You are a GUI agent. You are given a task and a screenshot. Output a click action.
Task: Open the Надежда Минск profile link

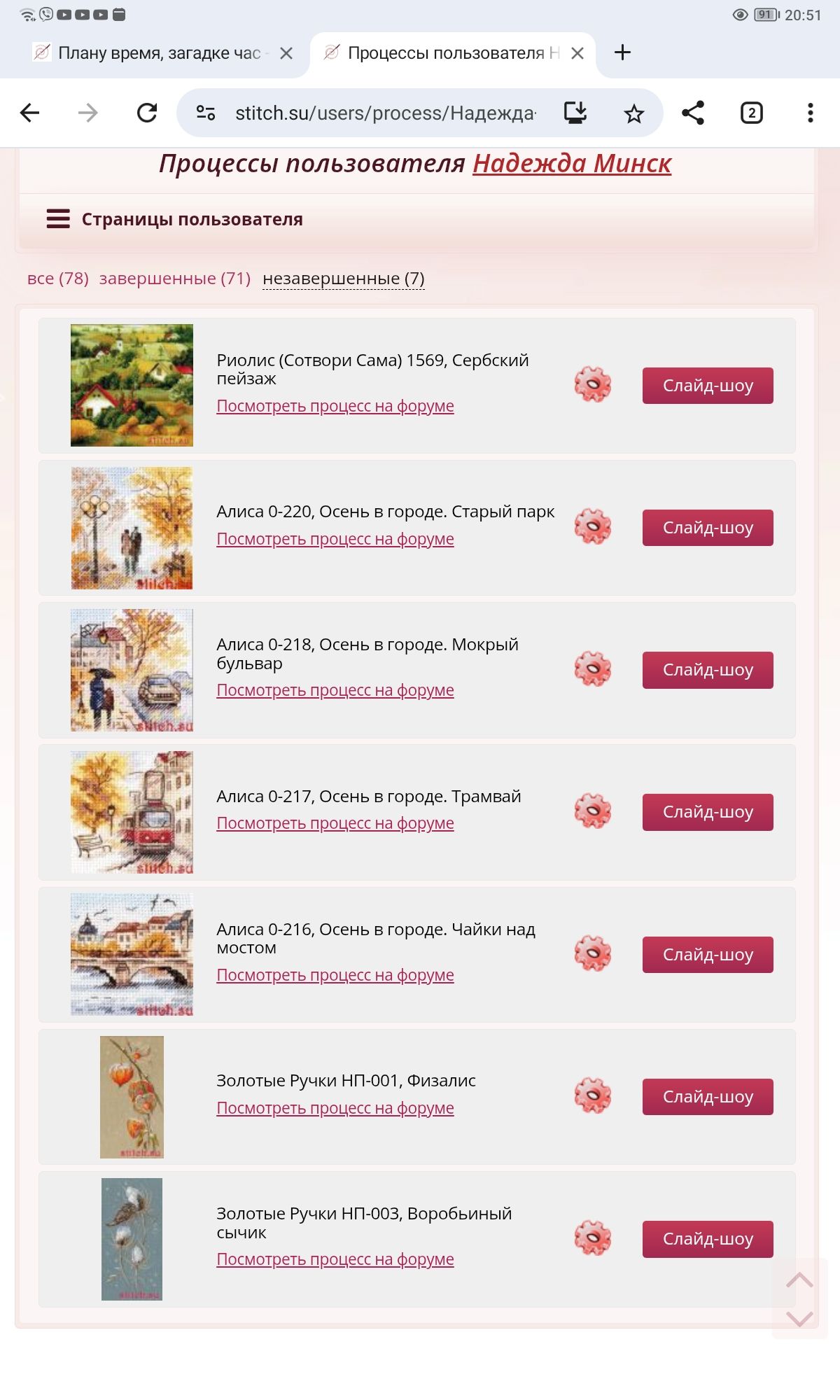tap(571, 164)
